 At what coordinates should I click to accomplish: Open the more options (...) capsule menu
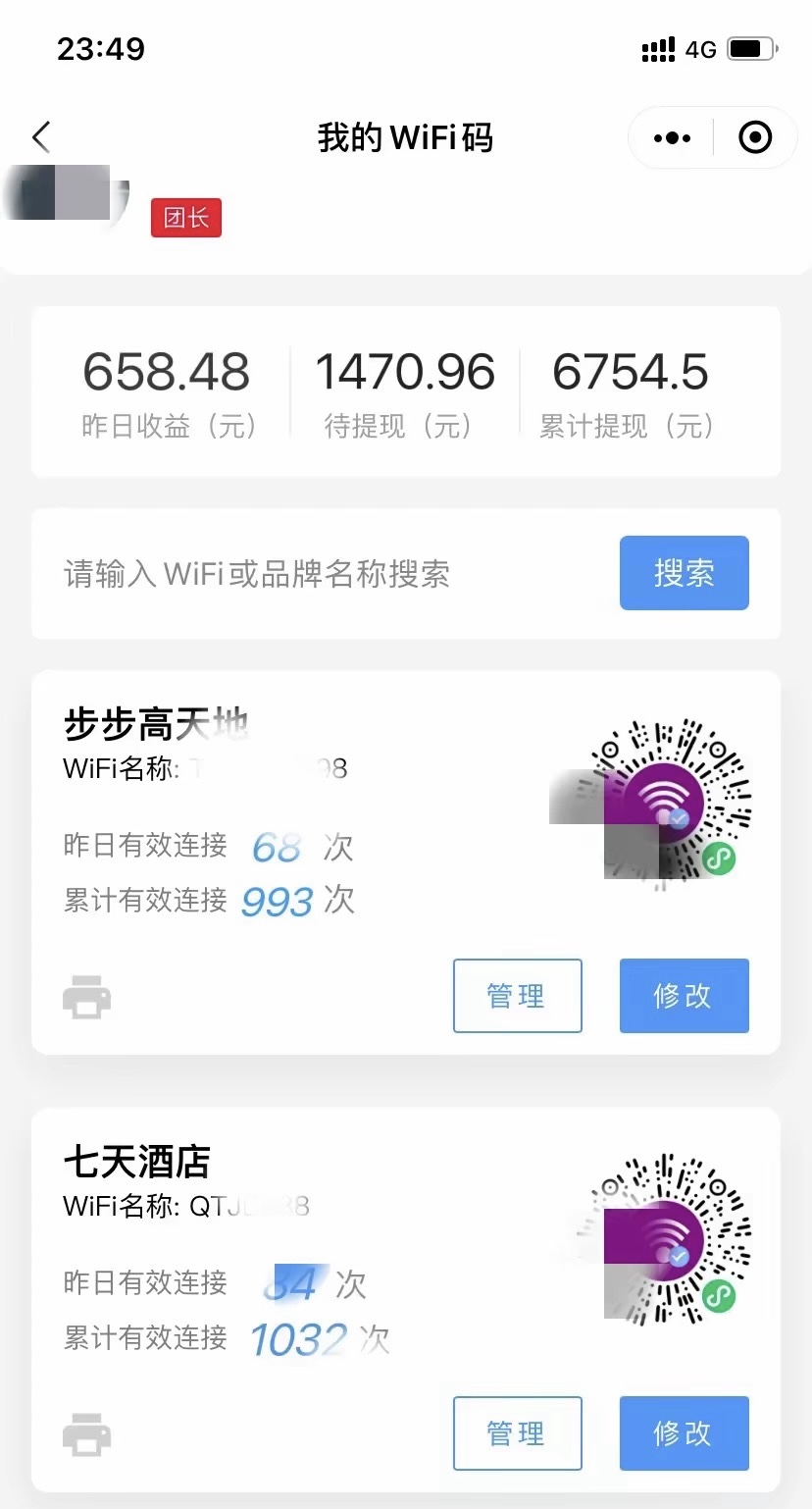(670, 137)
